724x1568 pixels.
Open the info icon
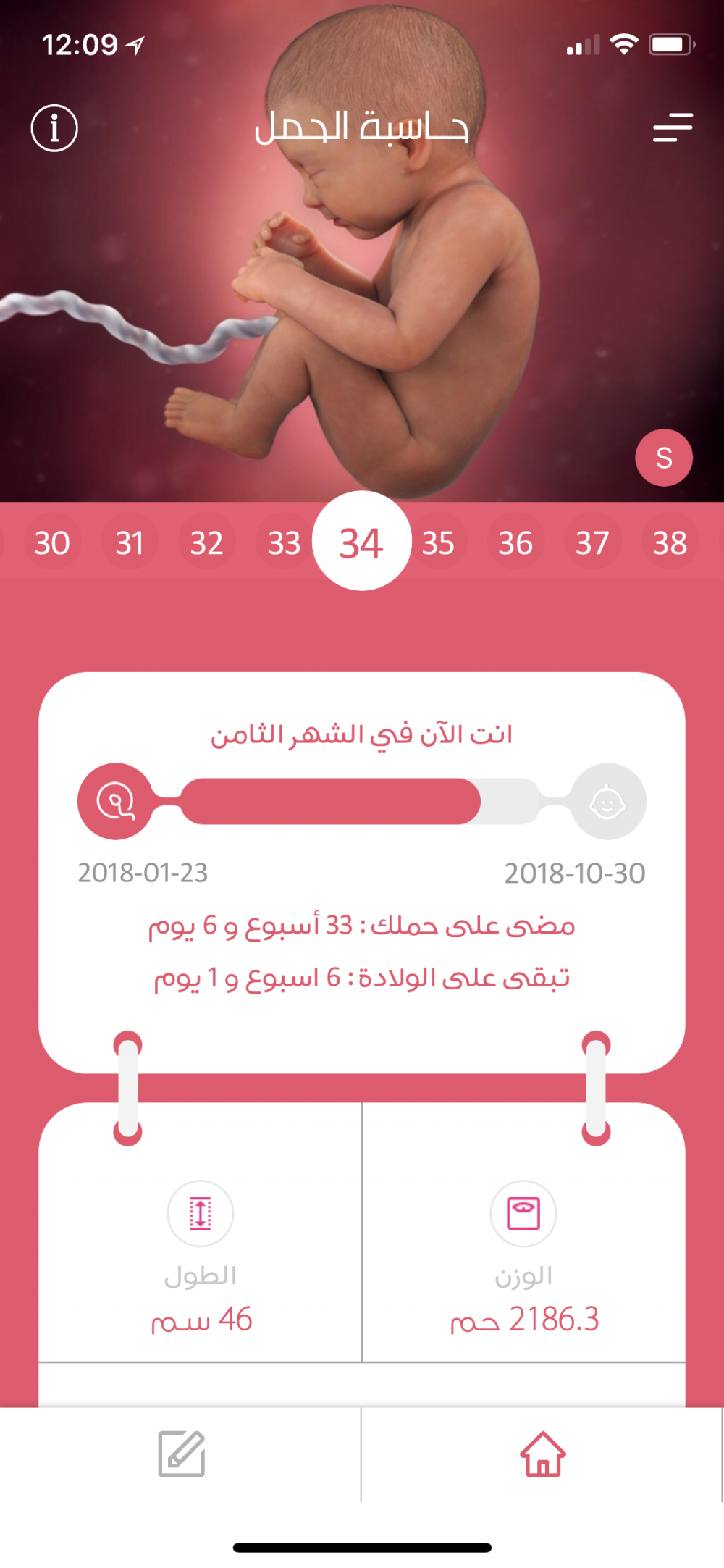pyautogui.click(x=54, y=128)
